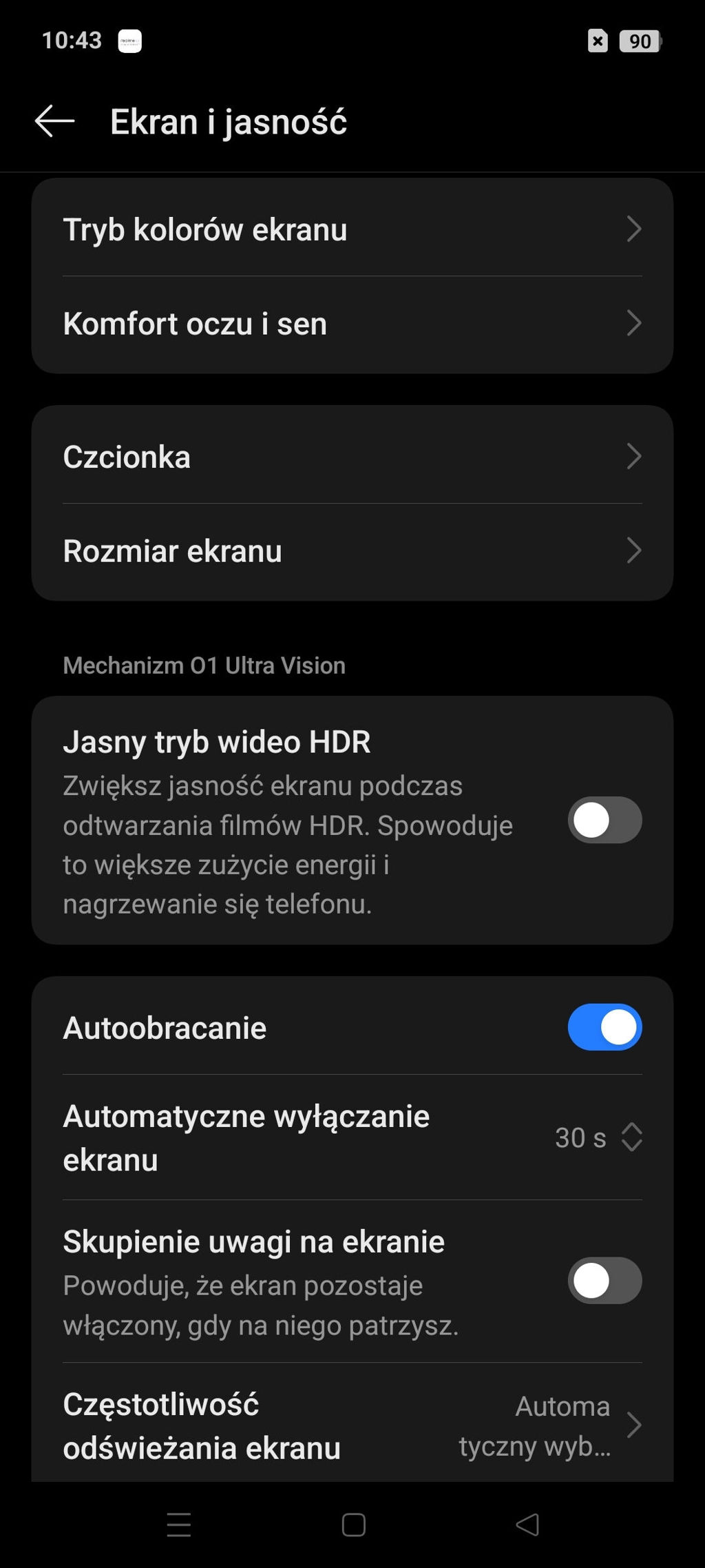Image resolution: width=705 pixels, height=1568 pixels.
Task: Turn off Autoobracanie
Action: [604, 1027]
